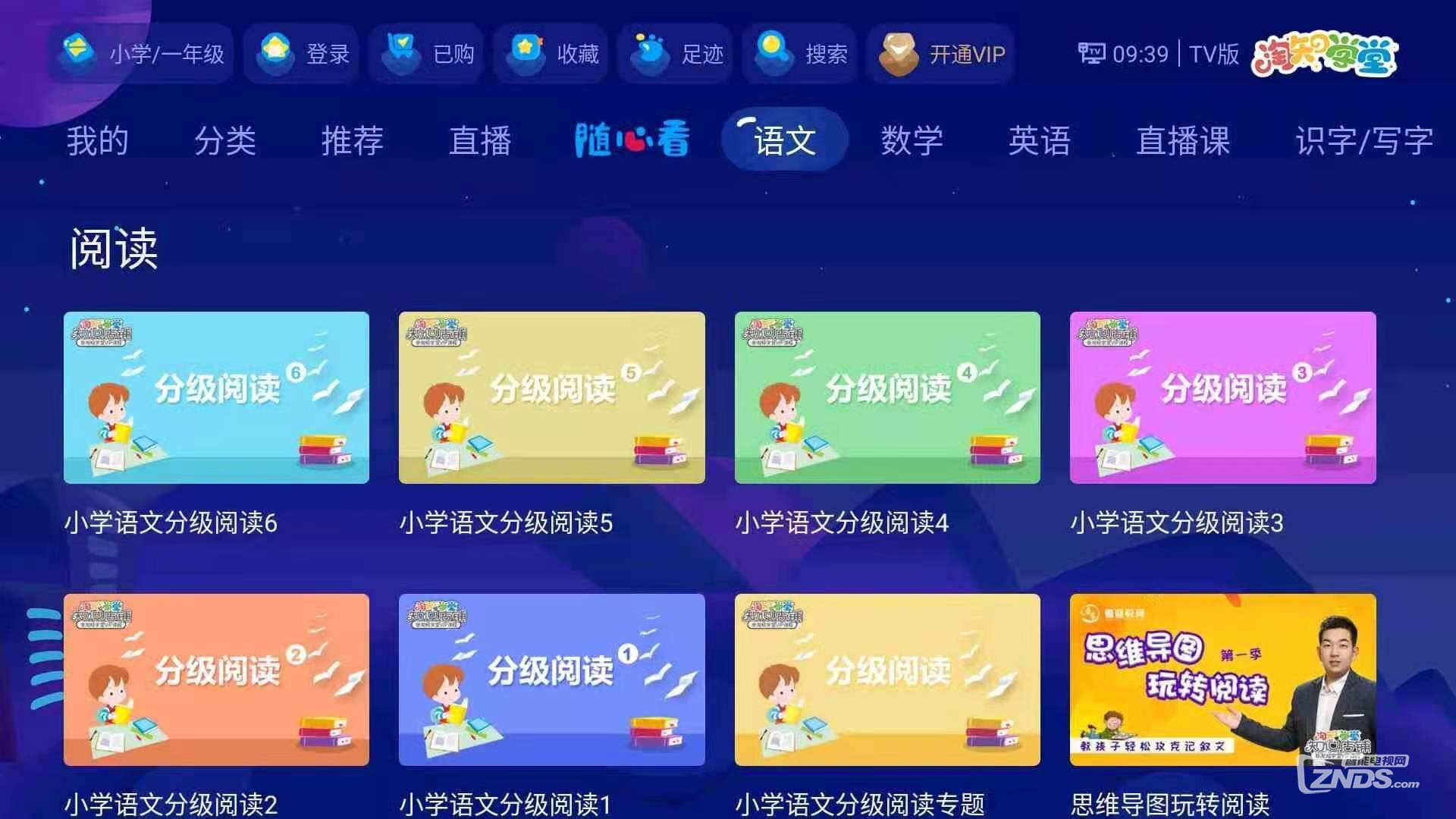Open the 搜索 search page
Viewport: 1456px width, 819px height.
801,53
